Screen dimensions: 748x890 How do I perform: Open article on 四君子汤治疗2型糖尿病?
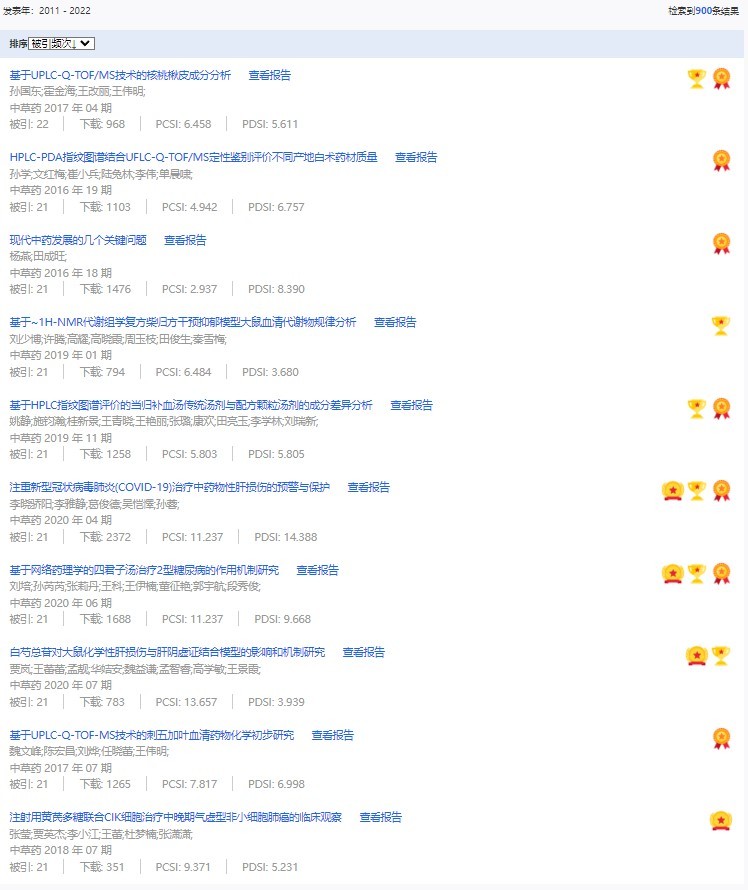pos(144,570)
